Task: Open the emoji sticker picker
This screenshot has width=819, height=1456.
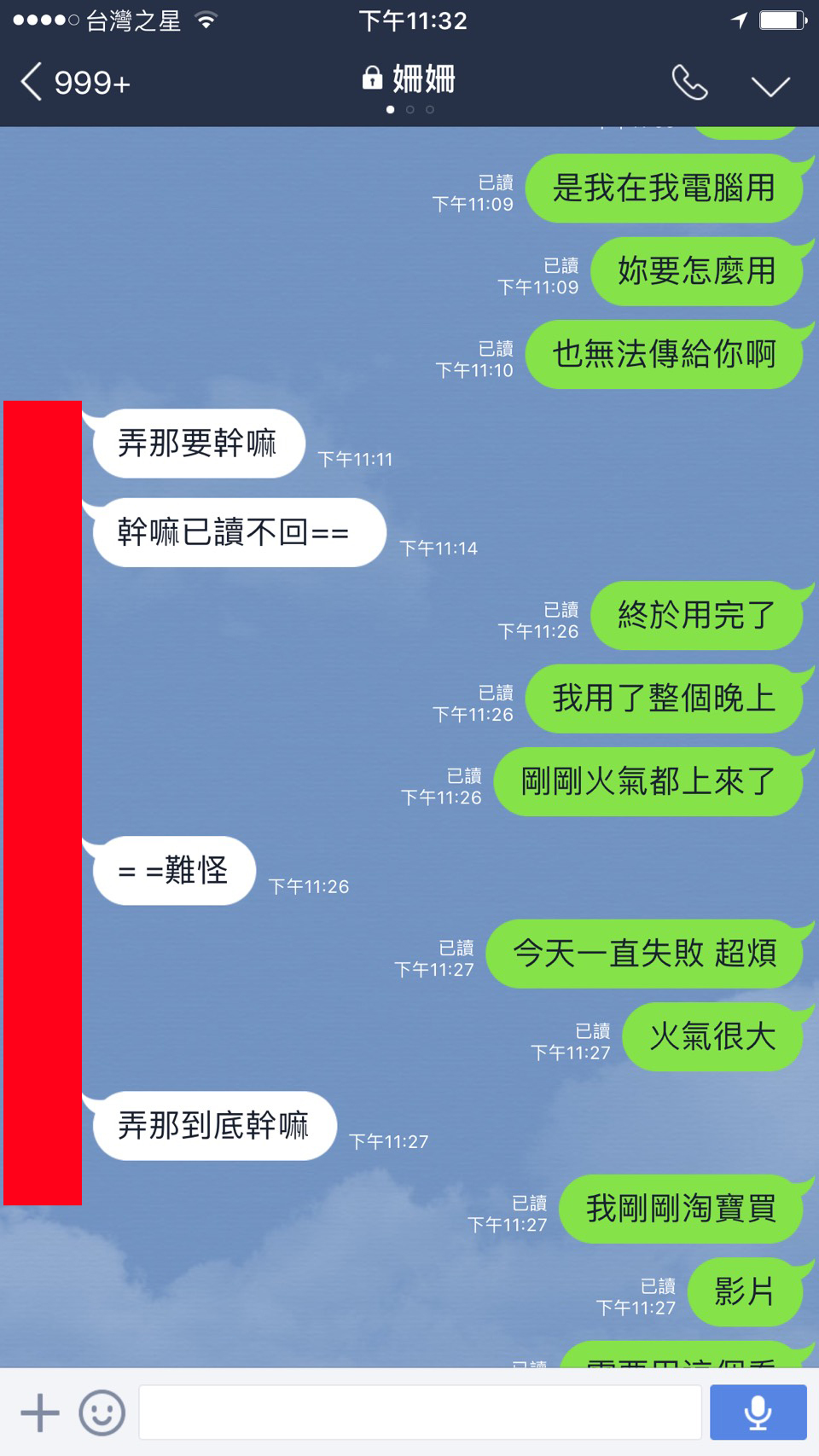Action: tap(102, 1412)
